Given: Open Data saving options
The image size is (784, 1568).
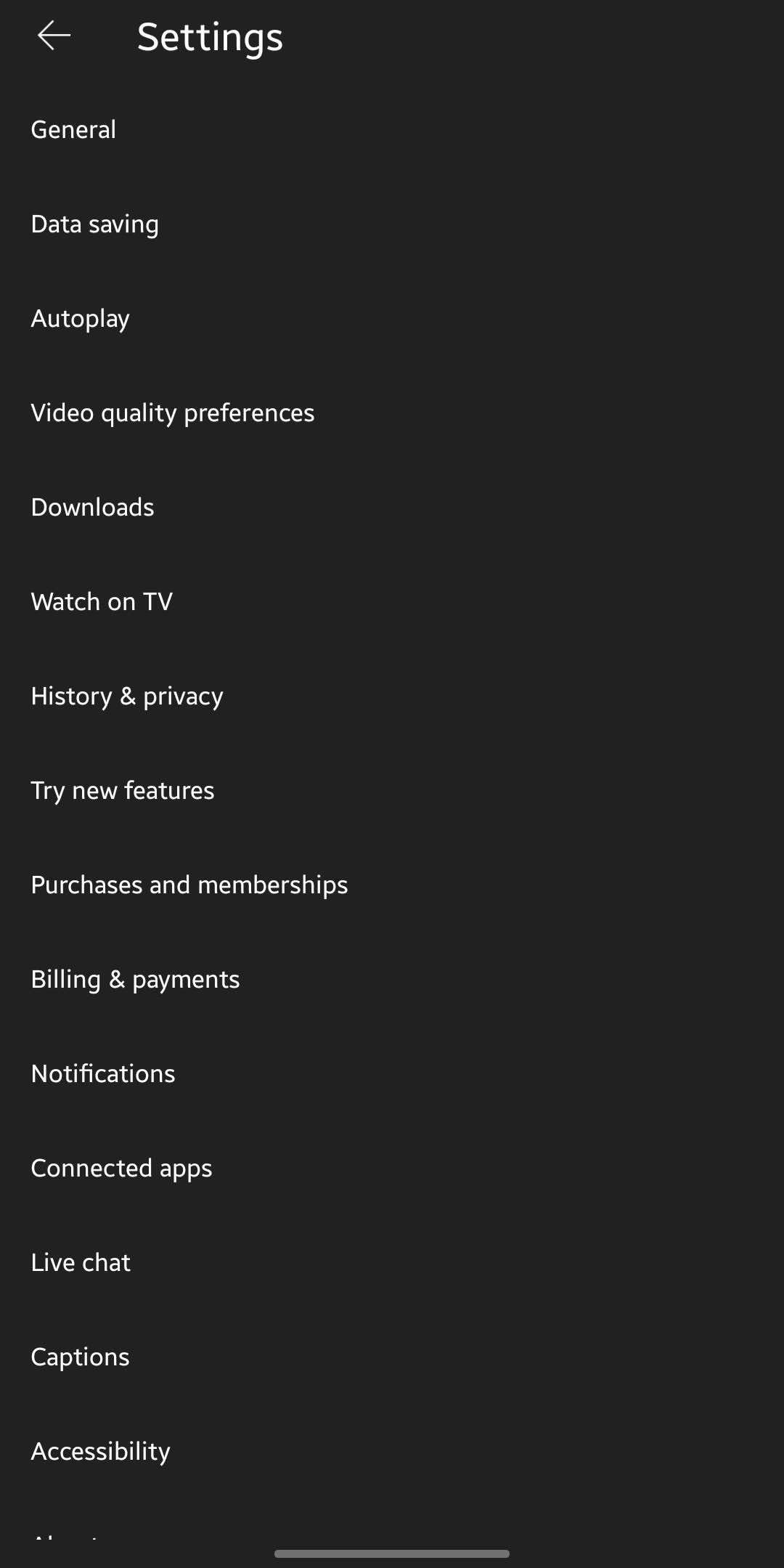Looking at the screenshot, I should pyautogui.click(x=95, y=224).
